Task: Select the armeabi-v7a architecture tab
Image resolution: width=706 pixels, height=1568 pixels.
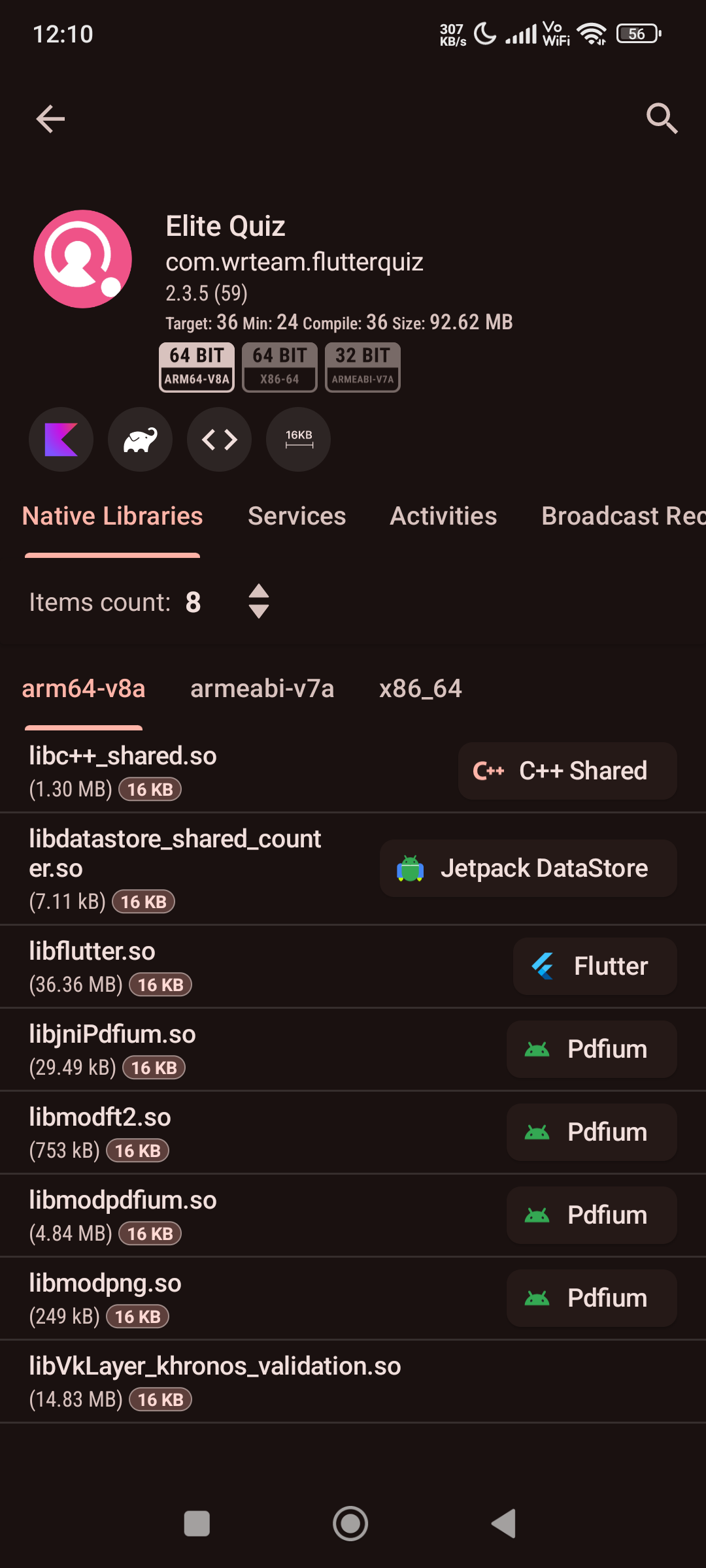Action: [262, 689]
